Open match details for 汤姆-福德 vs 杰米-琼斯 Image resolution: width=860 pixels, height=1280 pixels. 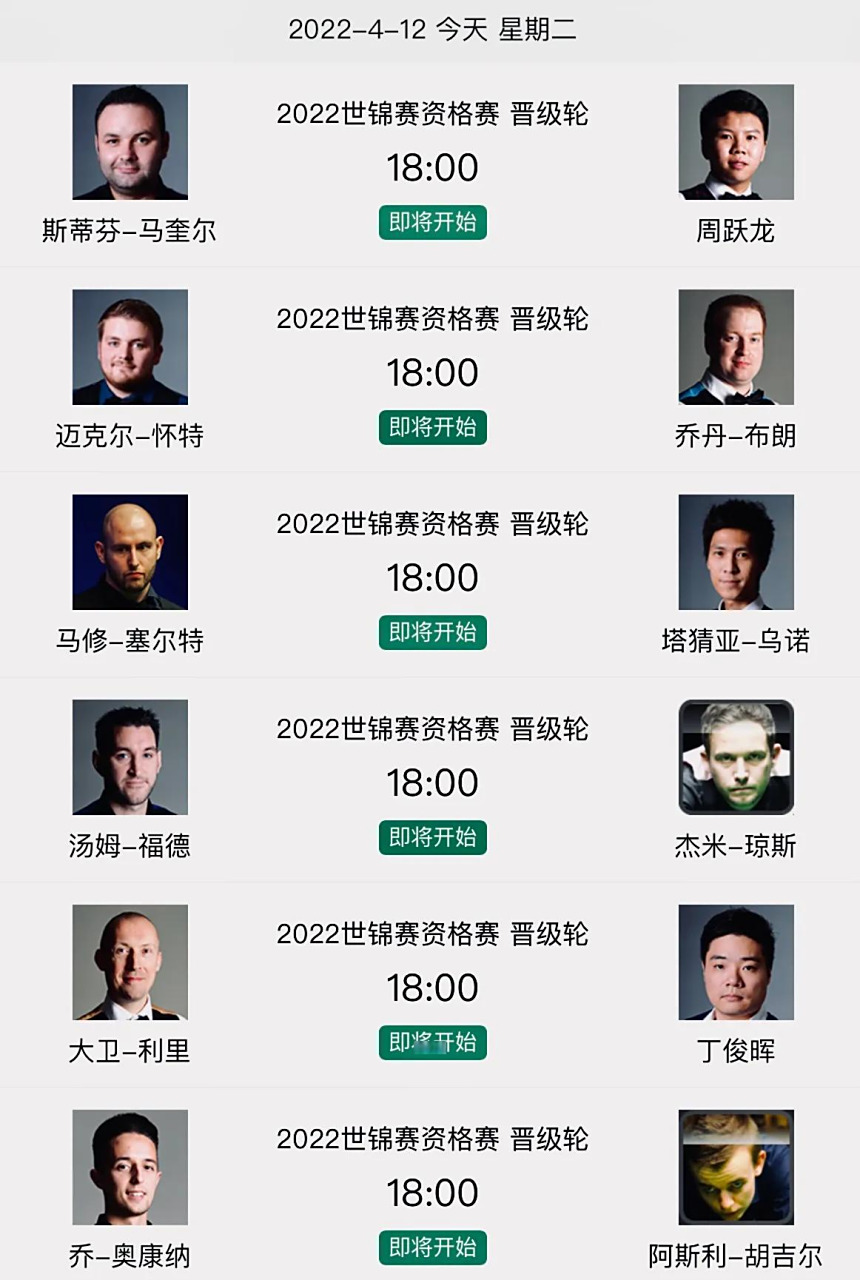(432, 781)
